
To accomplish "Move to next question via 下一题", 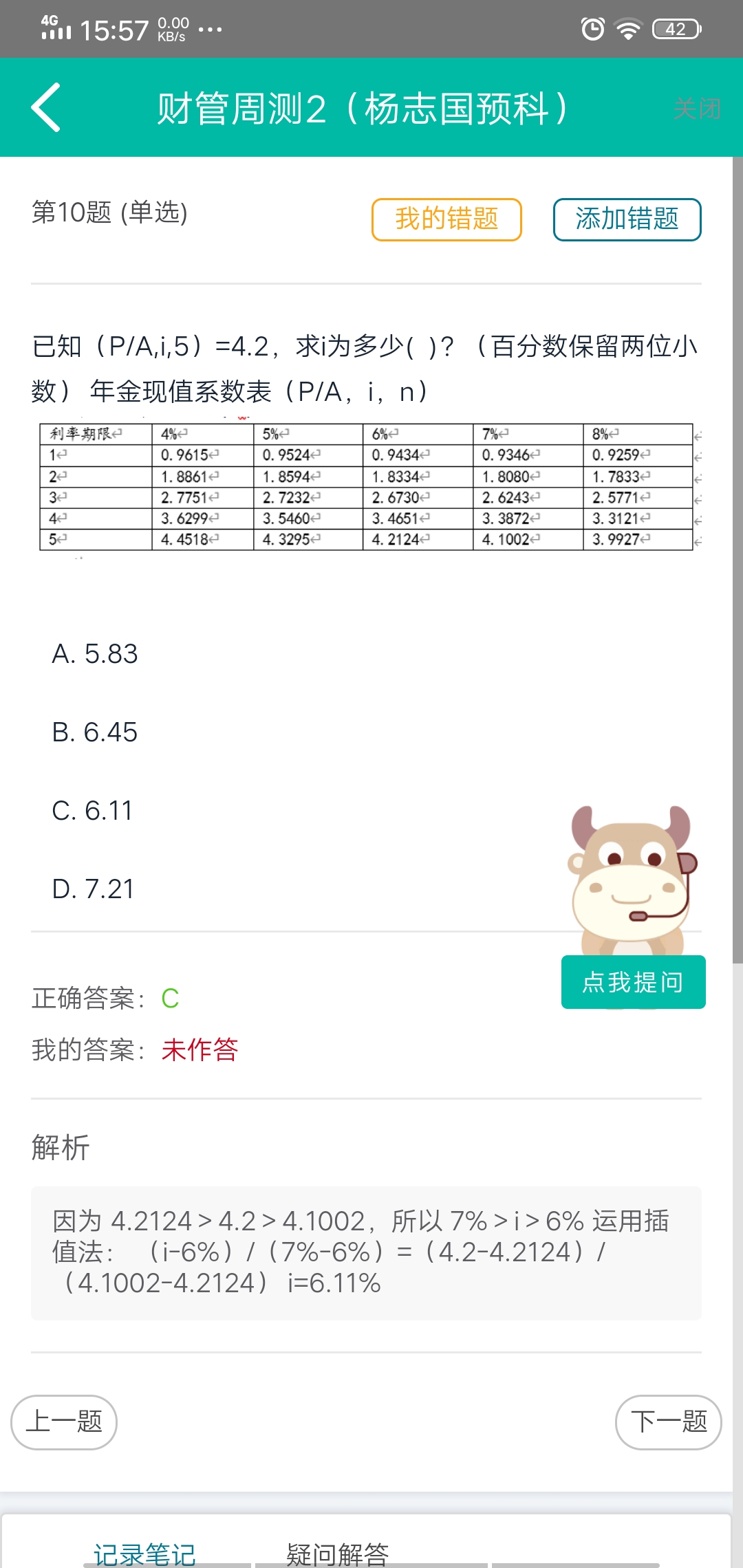I will click(x=668, y=1422).
